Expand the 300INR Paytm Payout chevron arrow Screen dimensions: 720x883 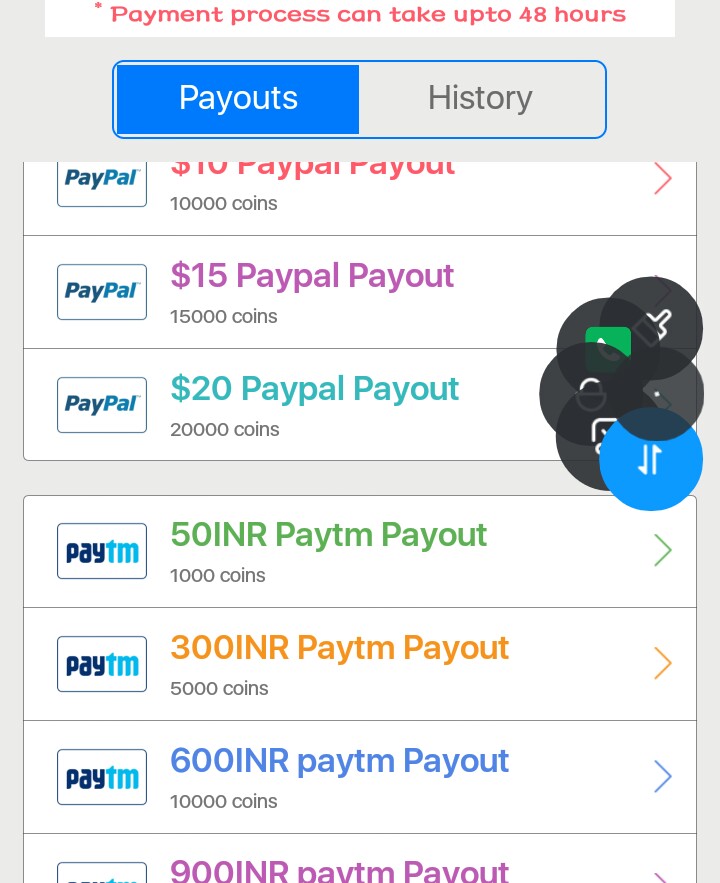pos(662,663)
